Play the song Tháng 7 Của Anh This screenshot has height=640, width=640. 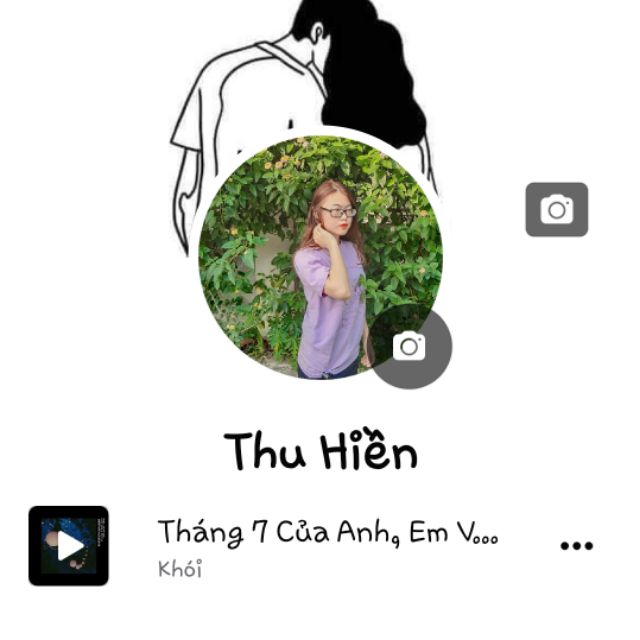(x=68, y=545)
